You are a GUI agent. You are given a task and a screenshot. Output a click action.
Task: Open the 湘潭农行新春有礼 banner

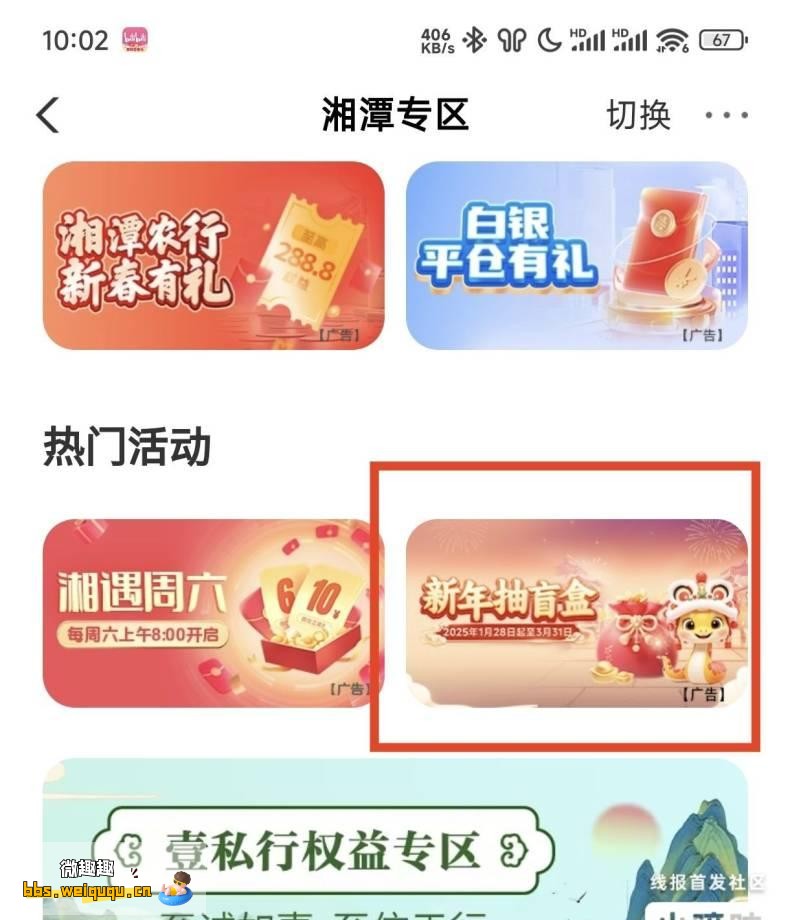(213, 256)
